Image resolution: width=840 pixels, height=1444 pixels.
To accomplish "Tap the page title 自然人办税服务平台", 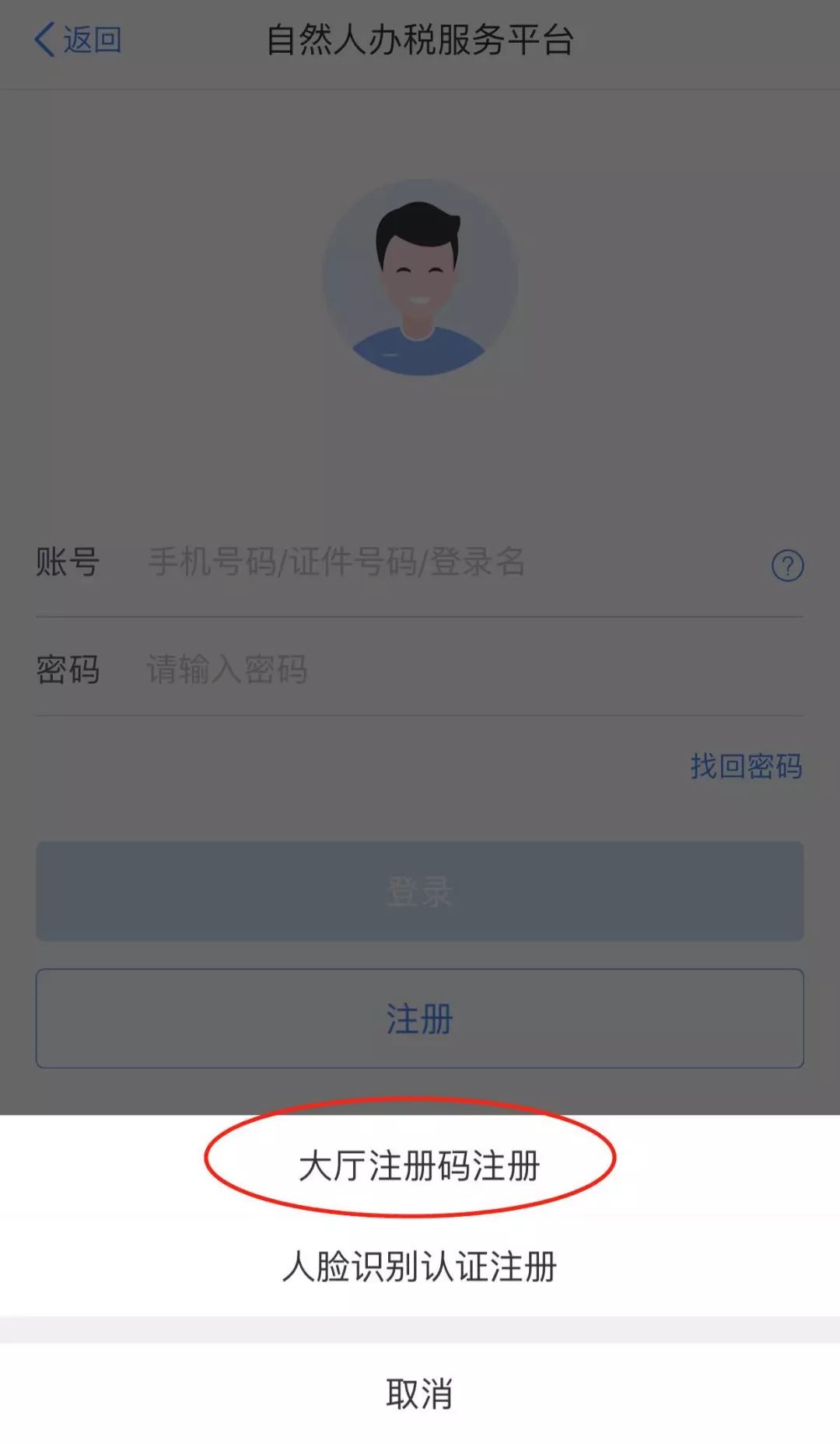I will coord(420,40).
